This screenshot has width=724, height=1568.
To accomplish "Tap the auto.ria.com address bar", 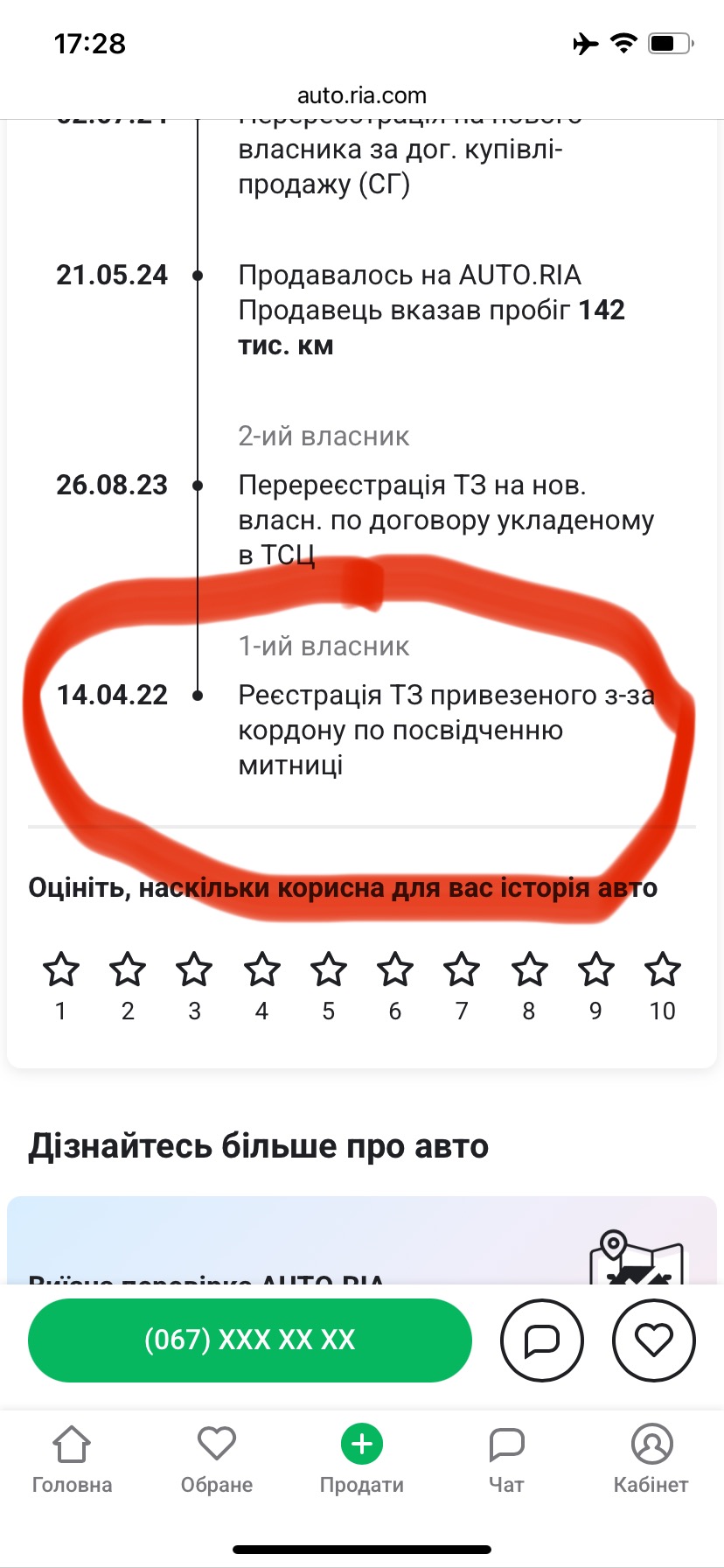I will [362, 95].
